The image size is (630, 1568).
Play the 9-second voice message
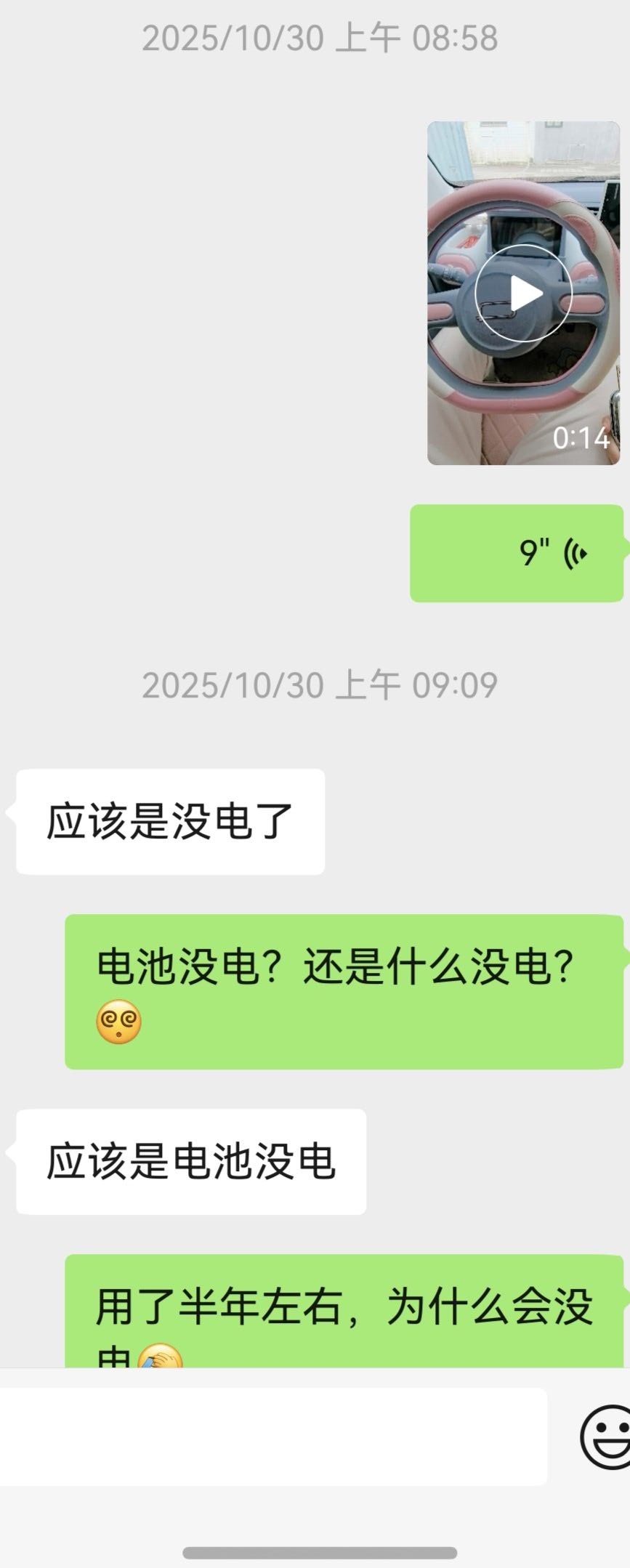[517, 554]
